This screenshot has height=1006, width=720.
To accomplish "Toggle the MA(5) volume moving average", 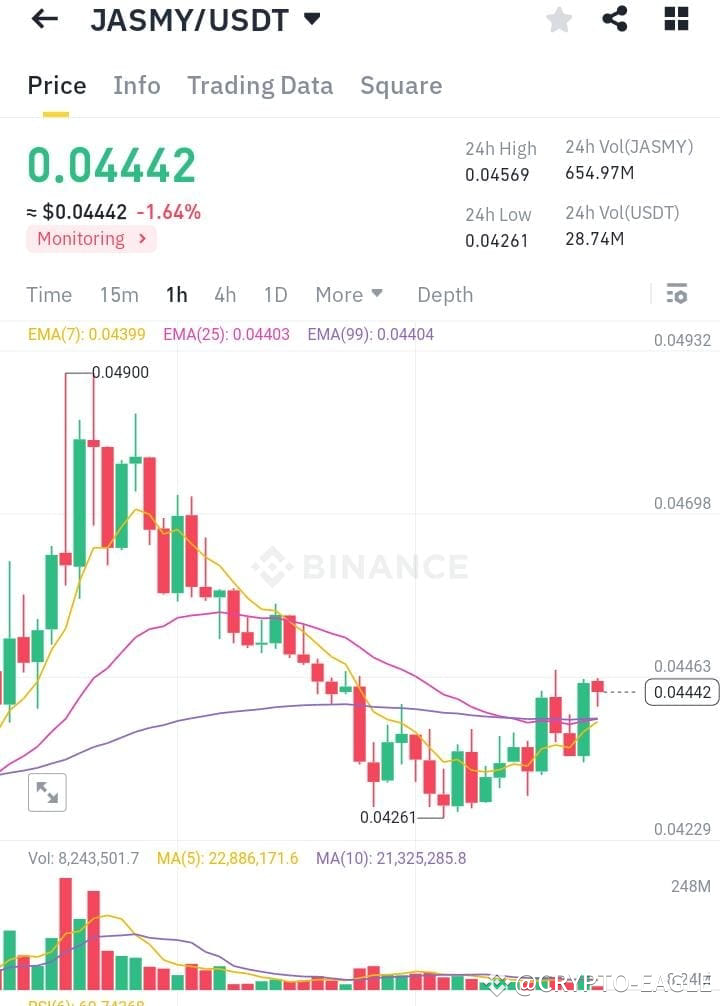I will [227, 858].
